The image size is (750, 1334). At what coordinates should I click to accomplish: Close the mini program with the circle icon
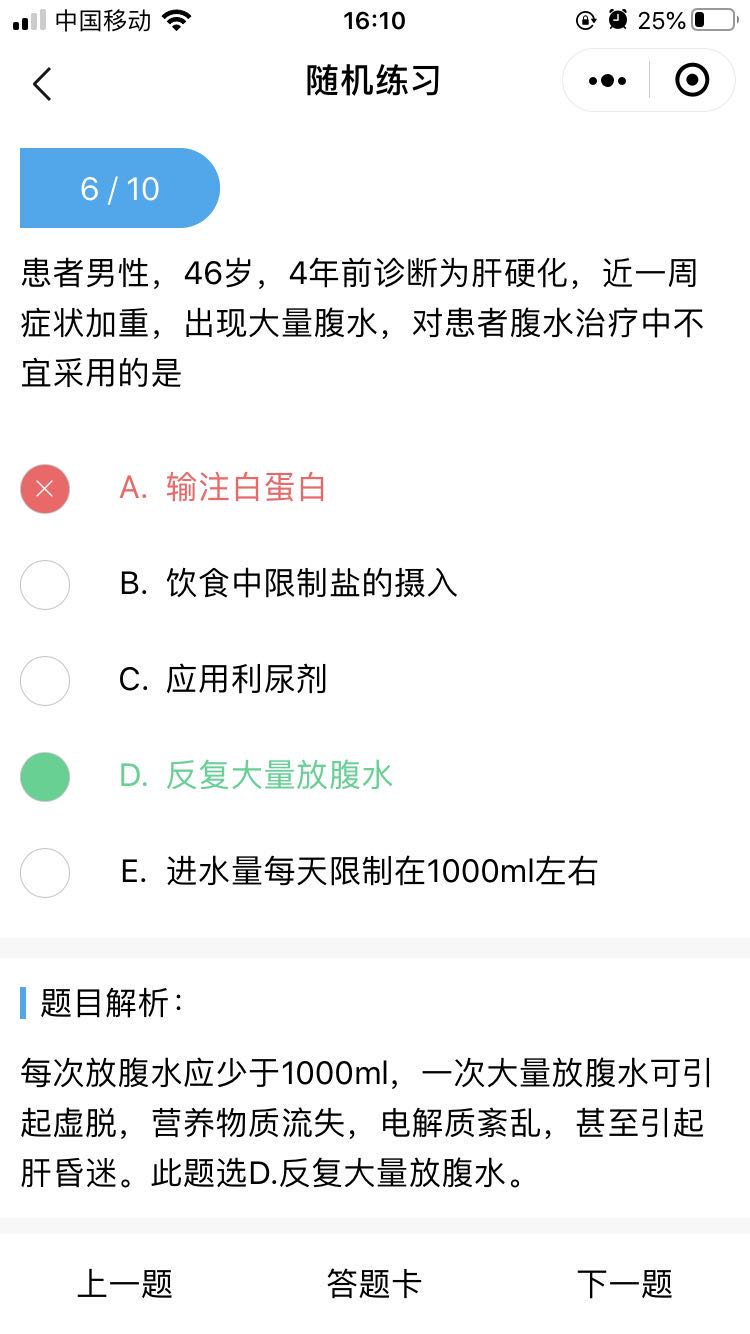pyautogui.click(x=692, y=80)
